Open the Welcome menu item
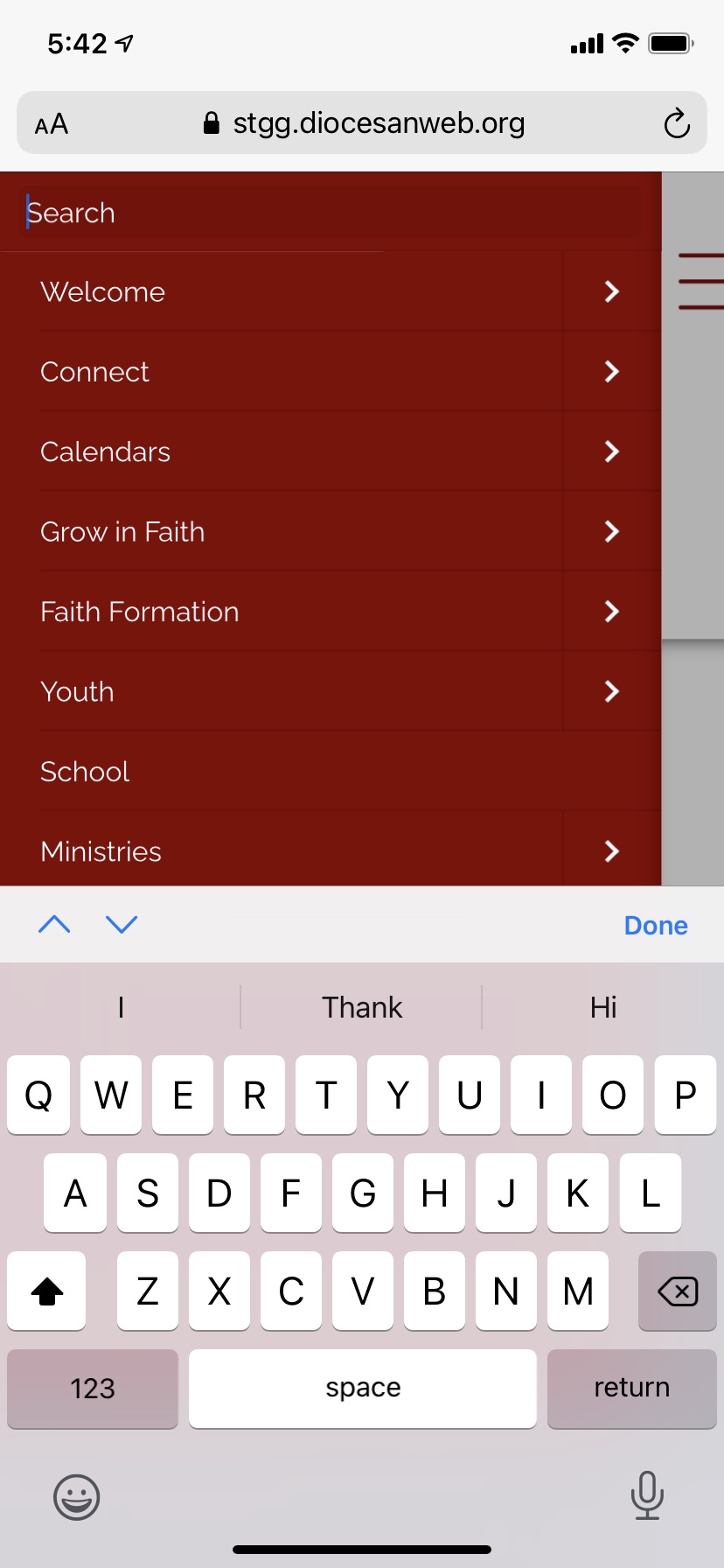Image resolution: width=724 pixels, height=1568 pixels. pos(103,291)
